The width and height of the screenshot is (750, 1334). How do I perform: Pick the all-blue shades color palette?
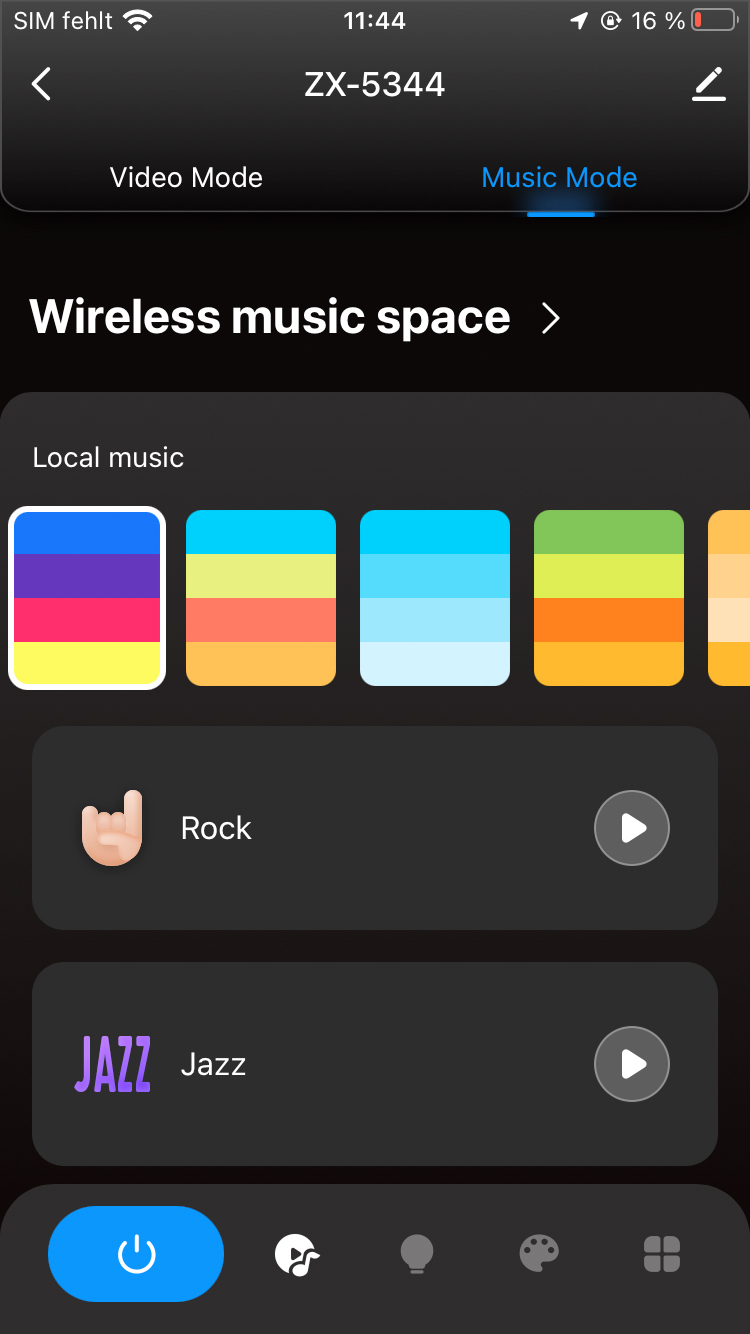point(435,598)
